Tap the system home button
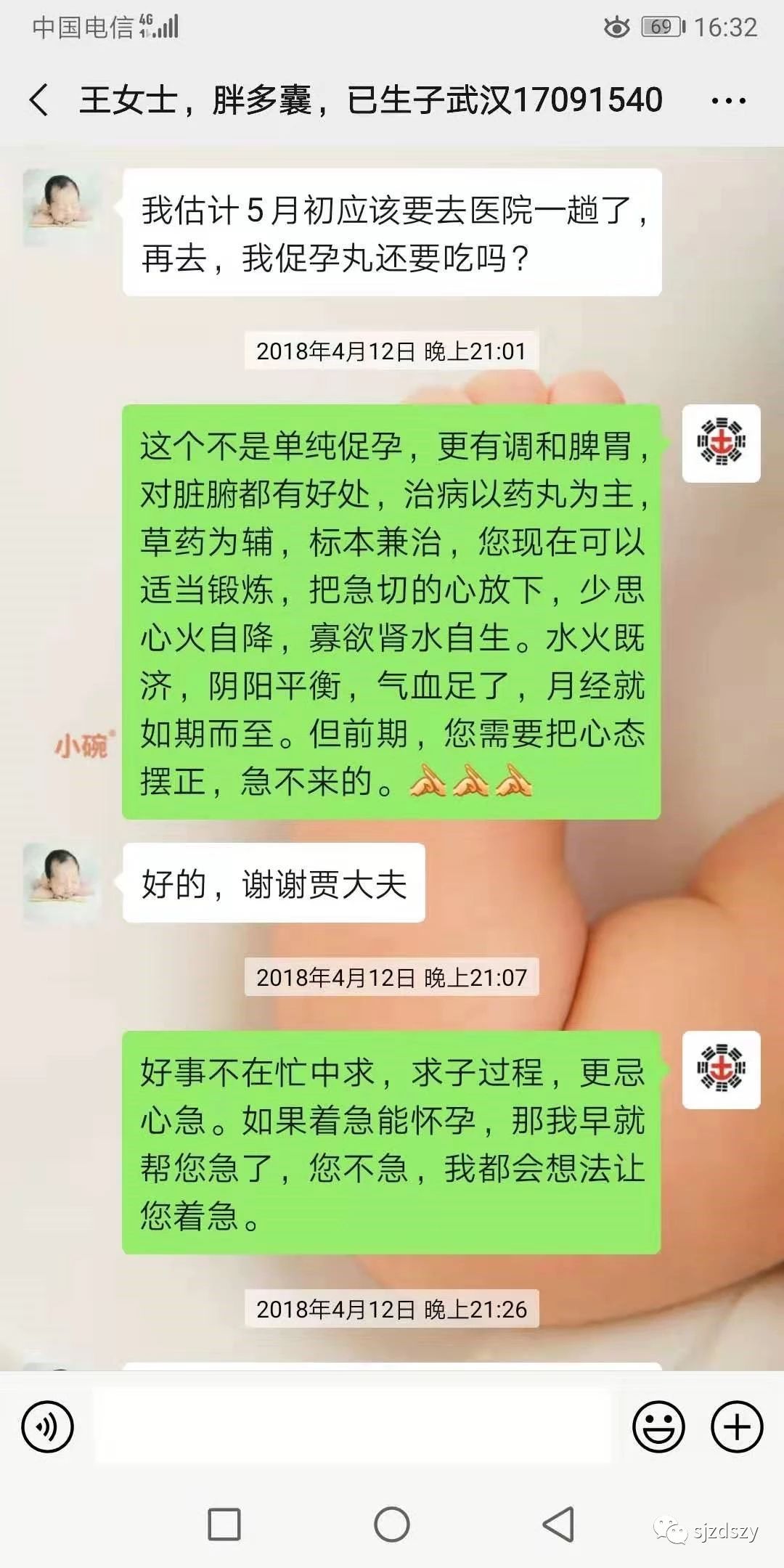This screenshot has width=784, height=1568. (392, 1524)
